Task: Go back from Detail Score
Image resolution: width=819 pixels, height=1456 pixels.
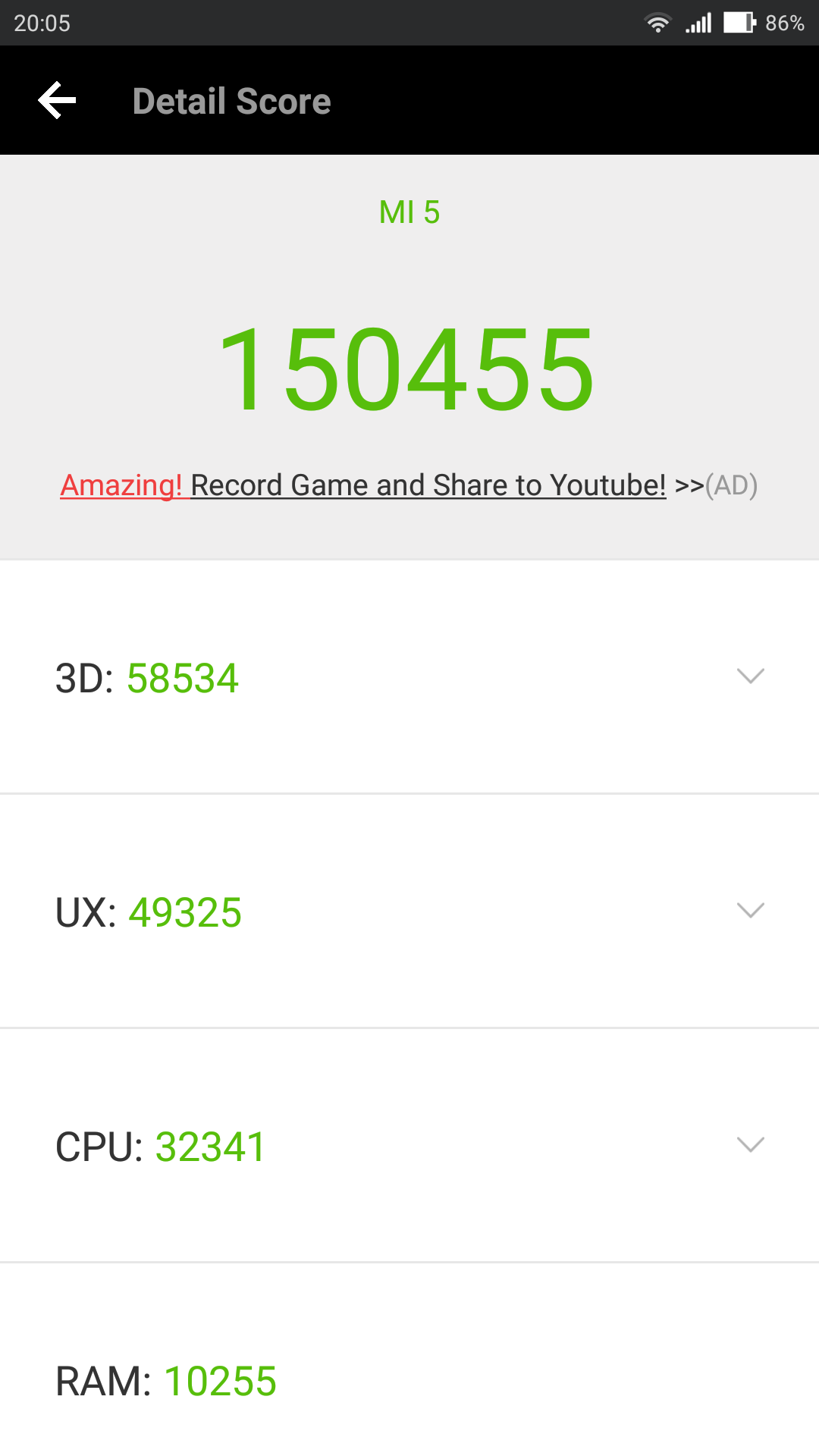Action: tap(57, 100)
